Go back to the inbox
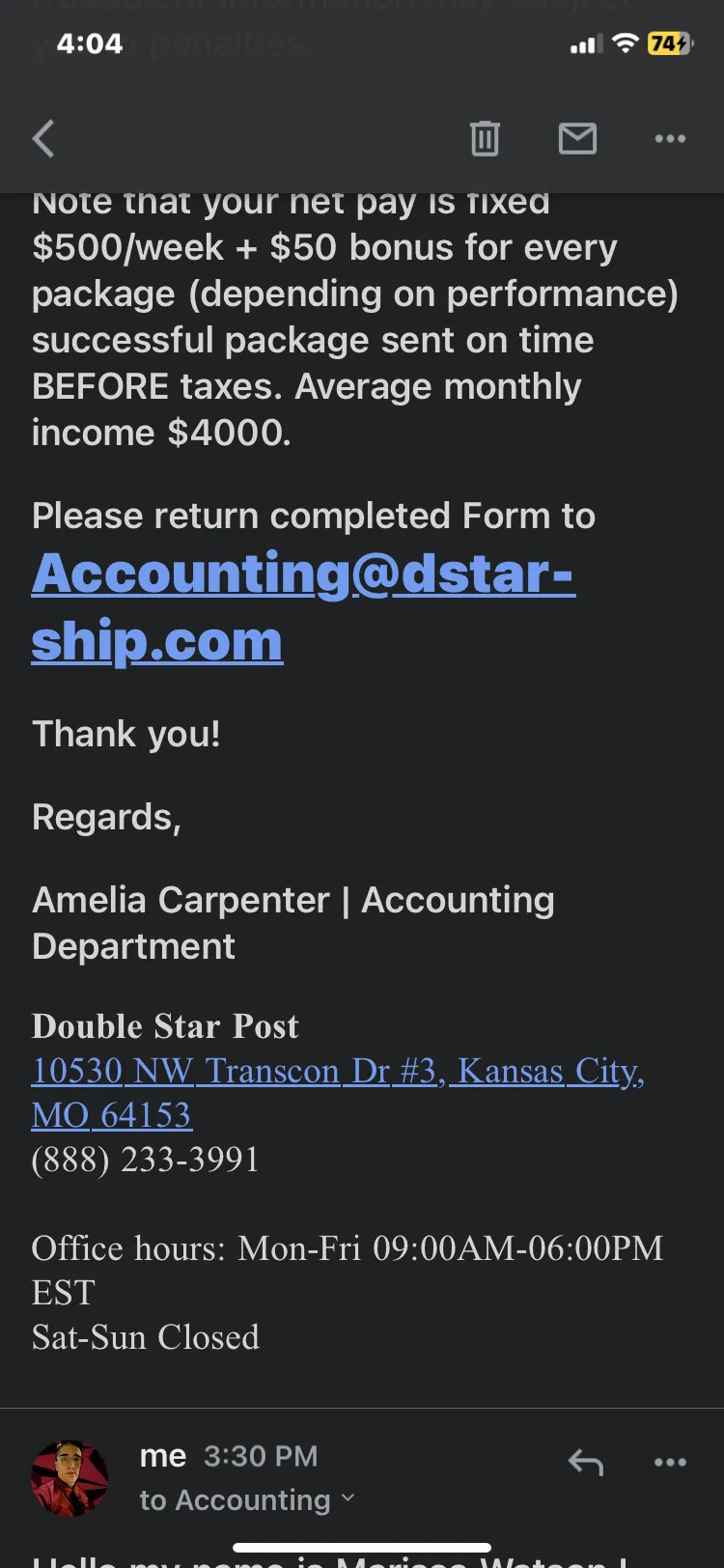724x1568 pixels. click(43, 139)
